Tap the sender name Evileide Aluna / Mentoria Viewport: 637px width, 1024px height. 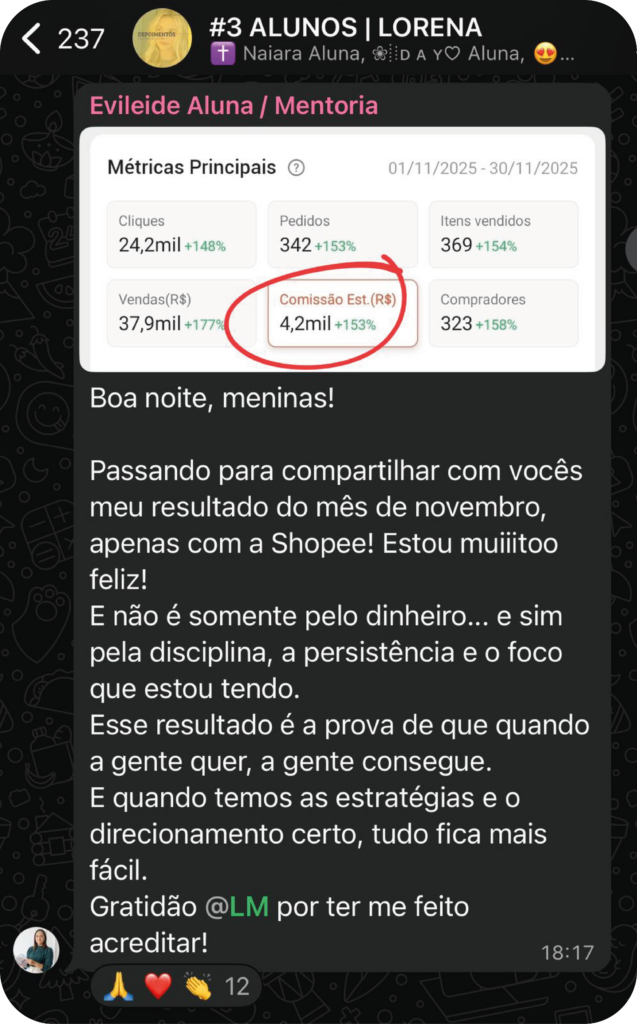[234, 105]
